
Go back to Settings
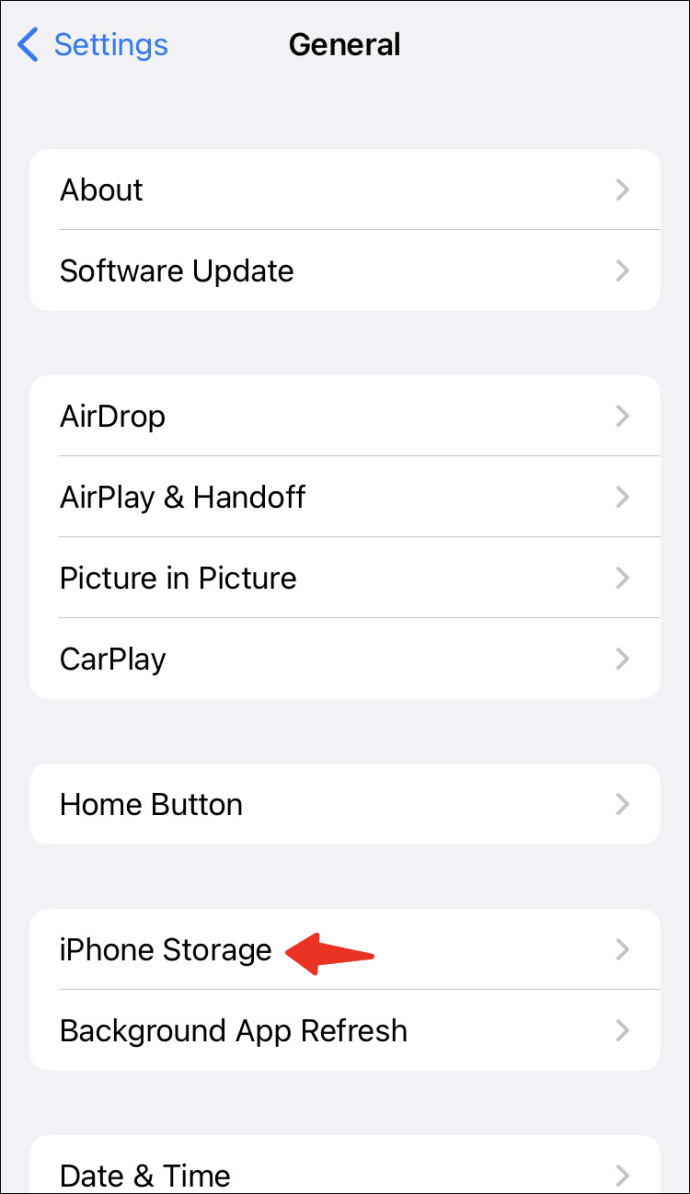93,45
